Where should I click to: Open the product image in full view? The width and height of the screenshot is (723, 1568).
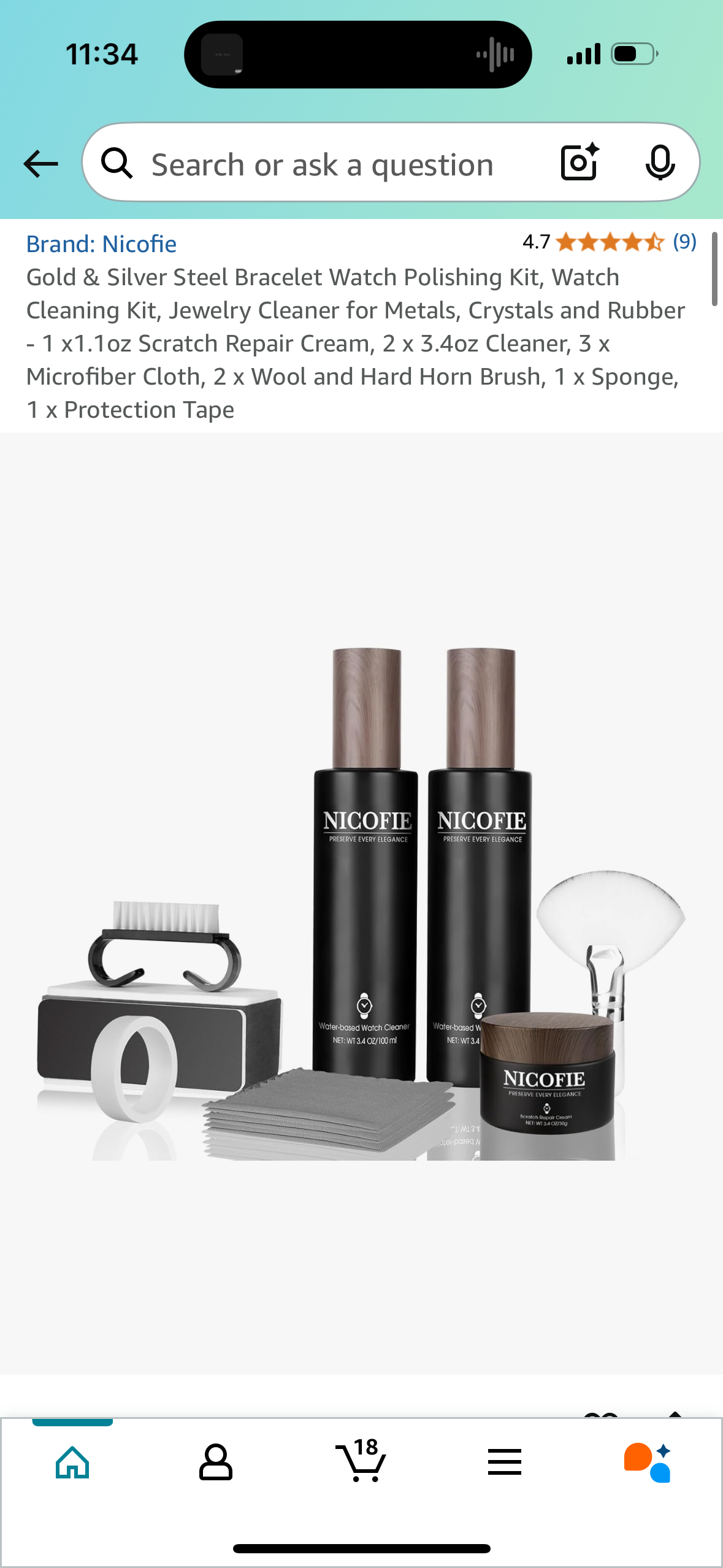pyautogui.click(x=362, y=902)
